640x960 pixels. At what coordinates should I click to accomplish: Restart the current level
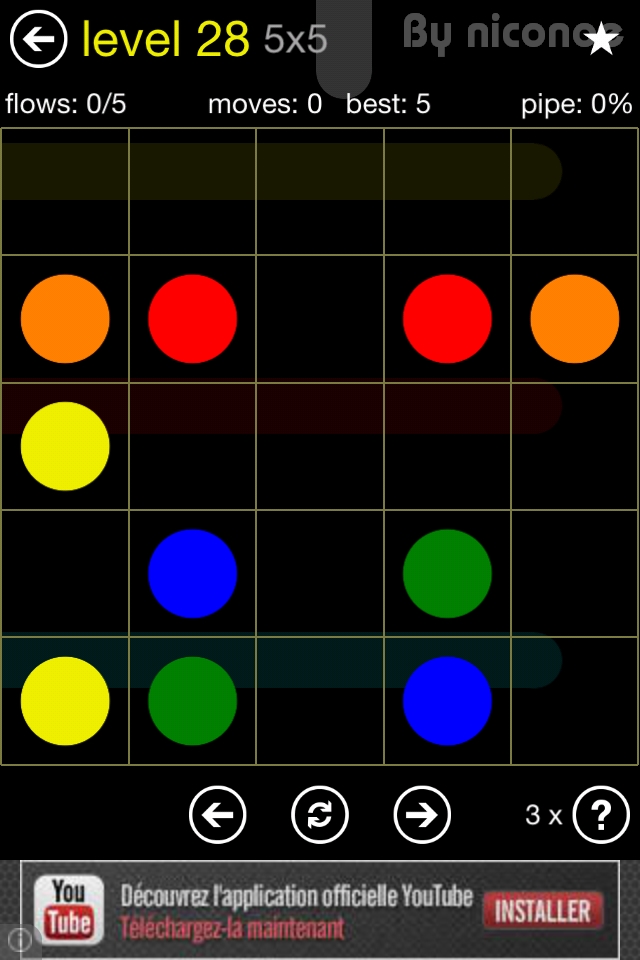click(320, 816)
